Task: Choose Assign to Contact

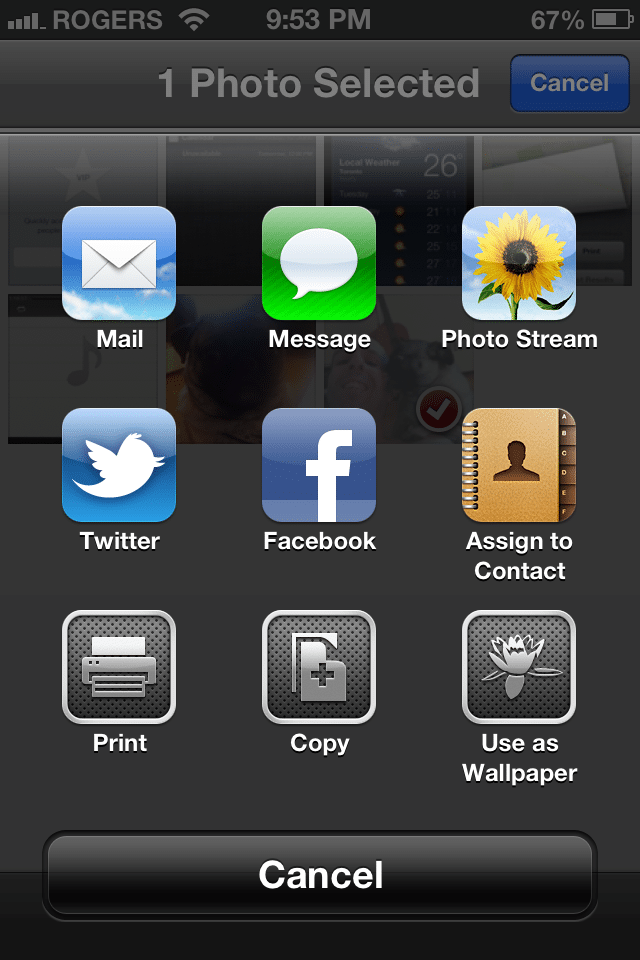Action: (x=519, y=465)
